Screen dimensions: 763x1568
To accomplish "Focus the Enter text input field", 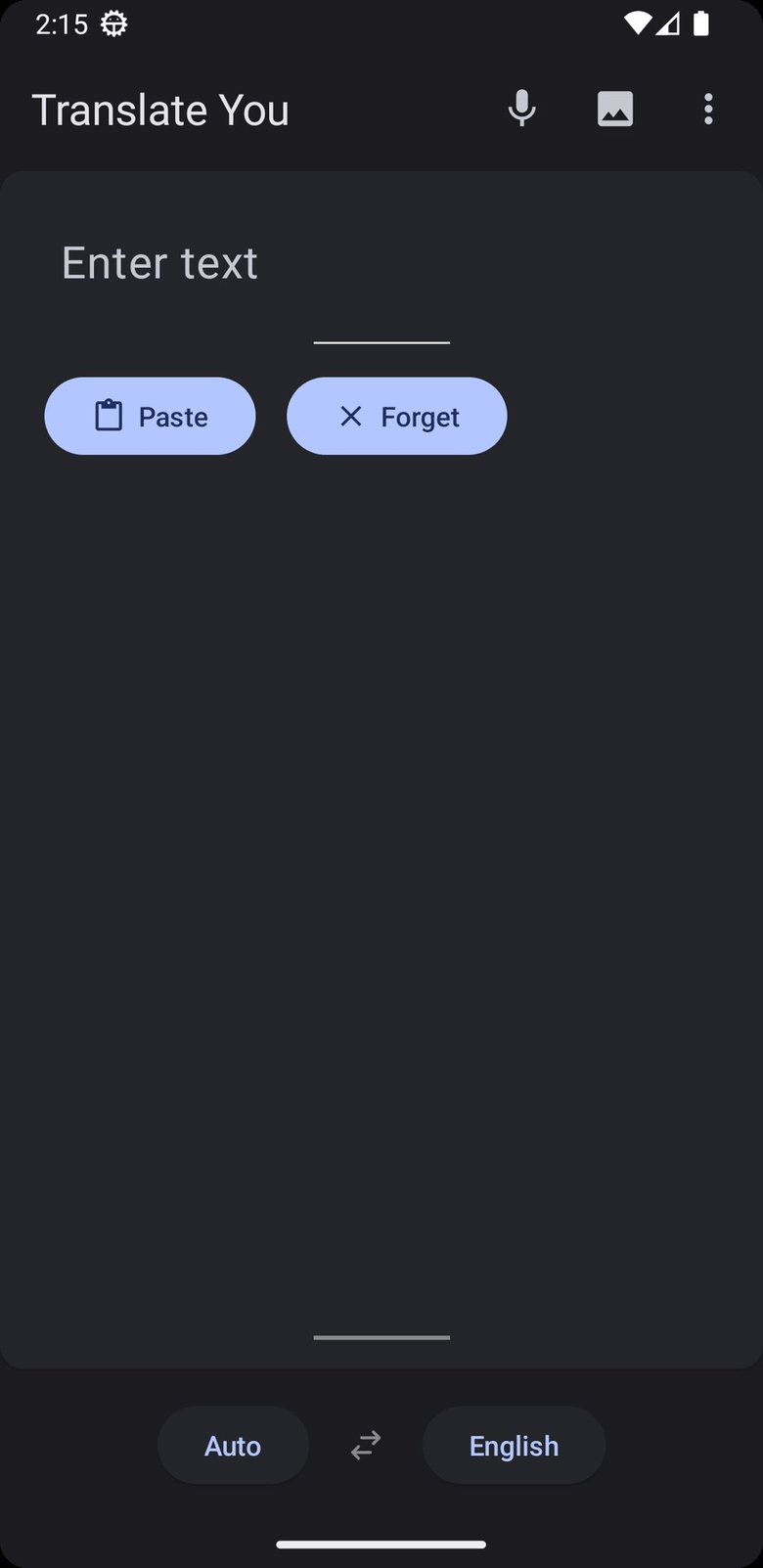I will [158, 262].
